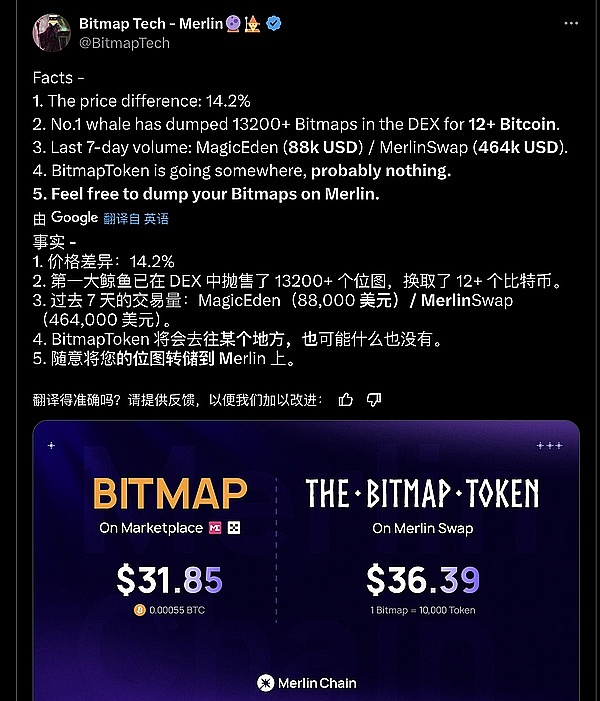Open the @BitmapTech account handle
The image size is (600, 701).
point(123,43)
